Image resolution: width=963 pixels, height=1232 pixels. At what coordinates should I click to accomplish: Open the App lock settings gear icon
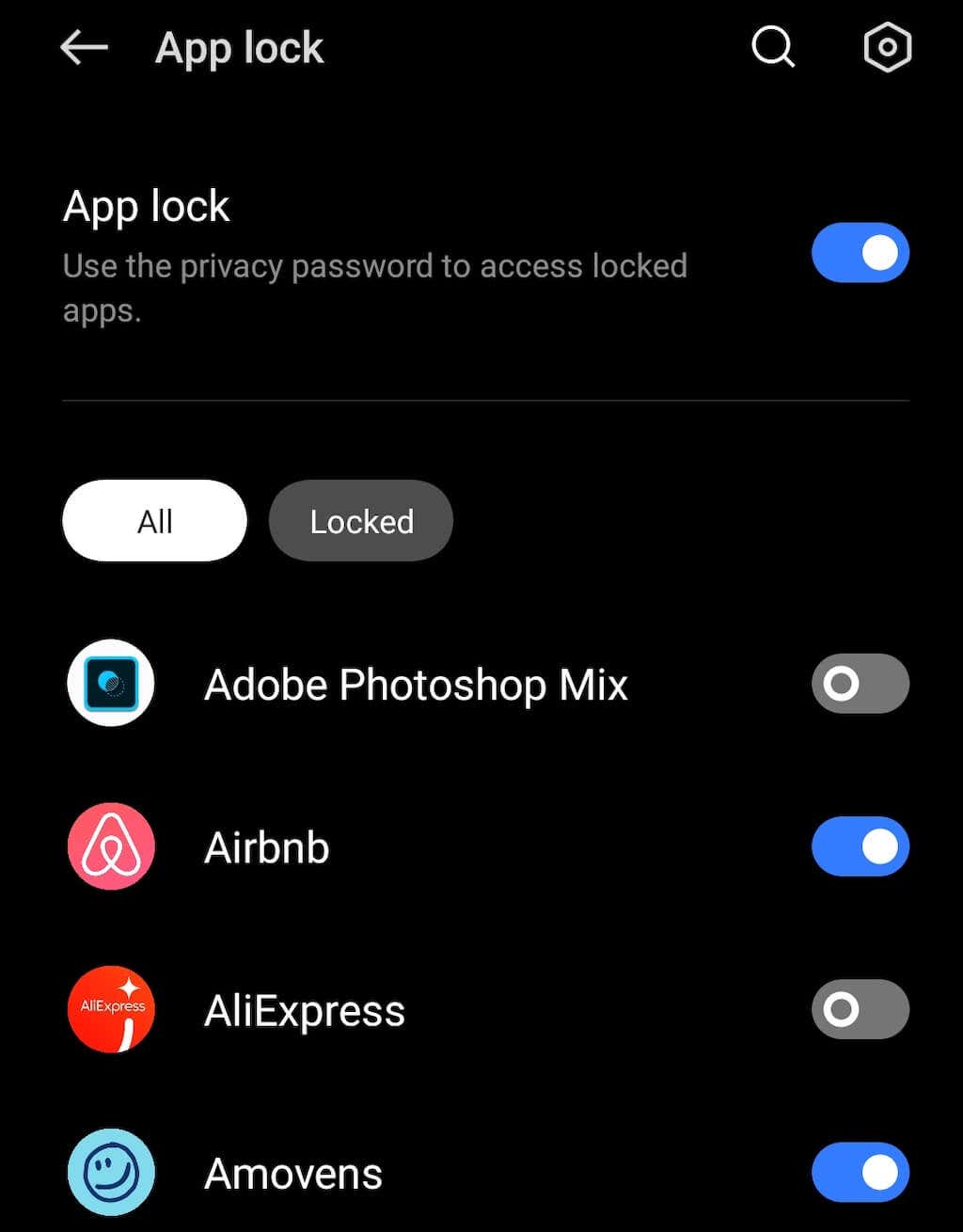click(886, 47)
